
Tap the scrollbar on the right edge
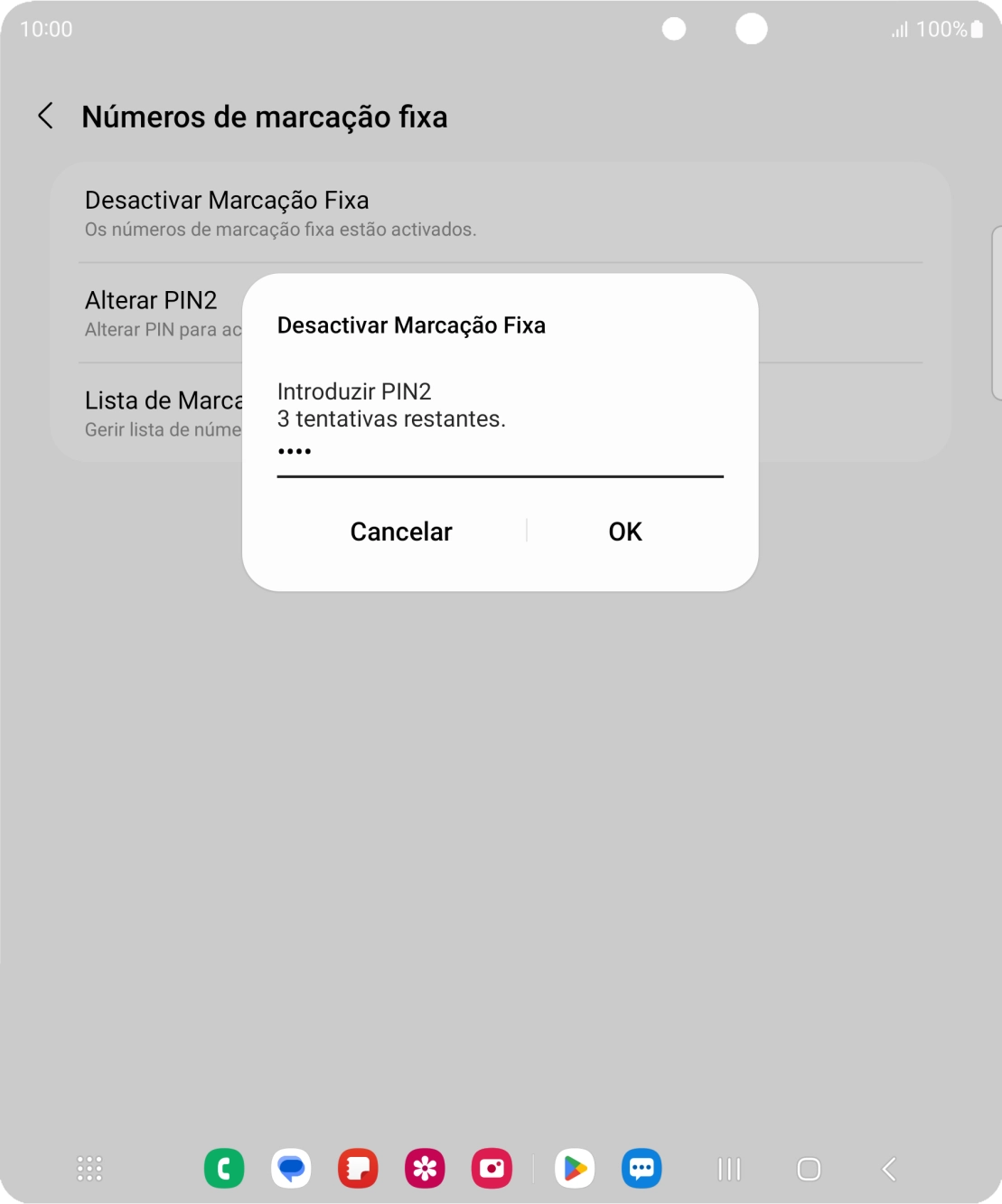[x=995, y=312]
